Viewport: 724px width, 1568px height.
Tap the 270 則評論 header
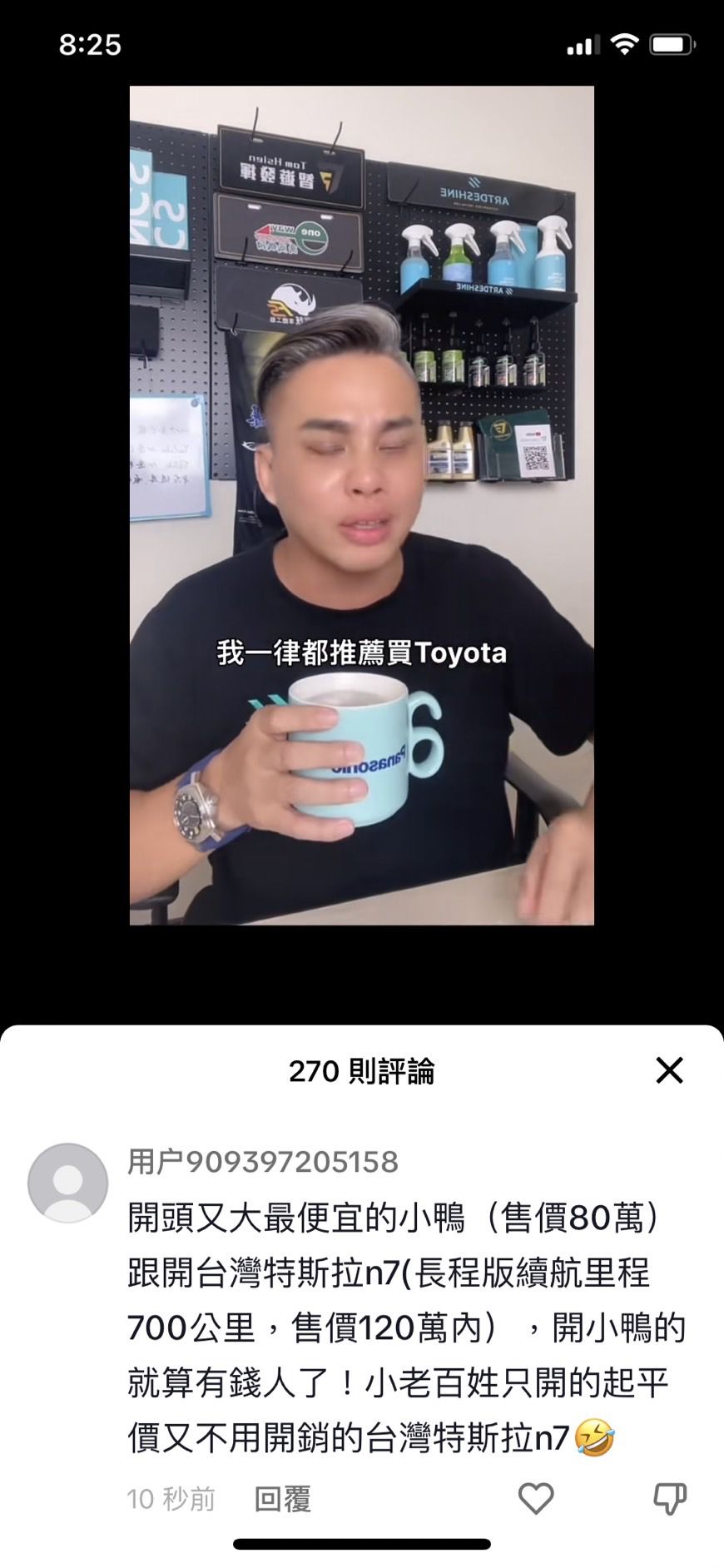click(x=362, y=1073)
